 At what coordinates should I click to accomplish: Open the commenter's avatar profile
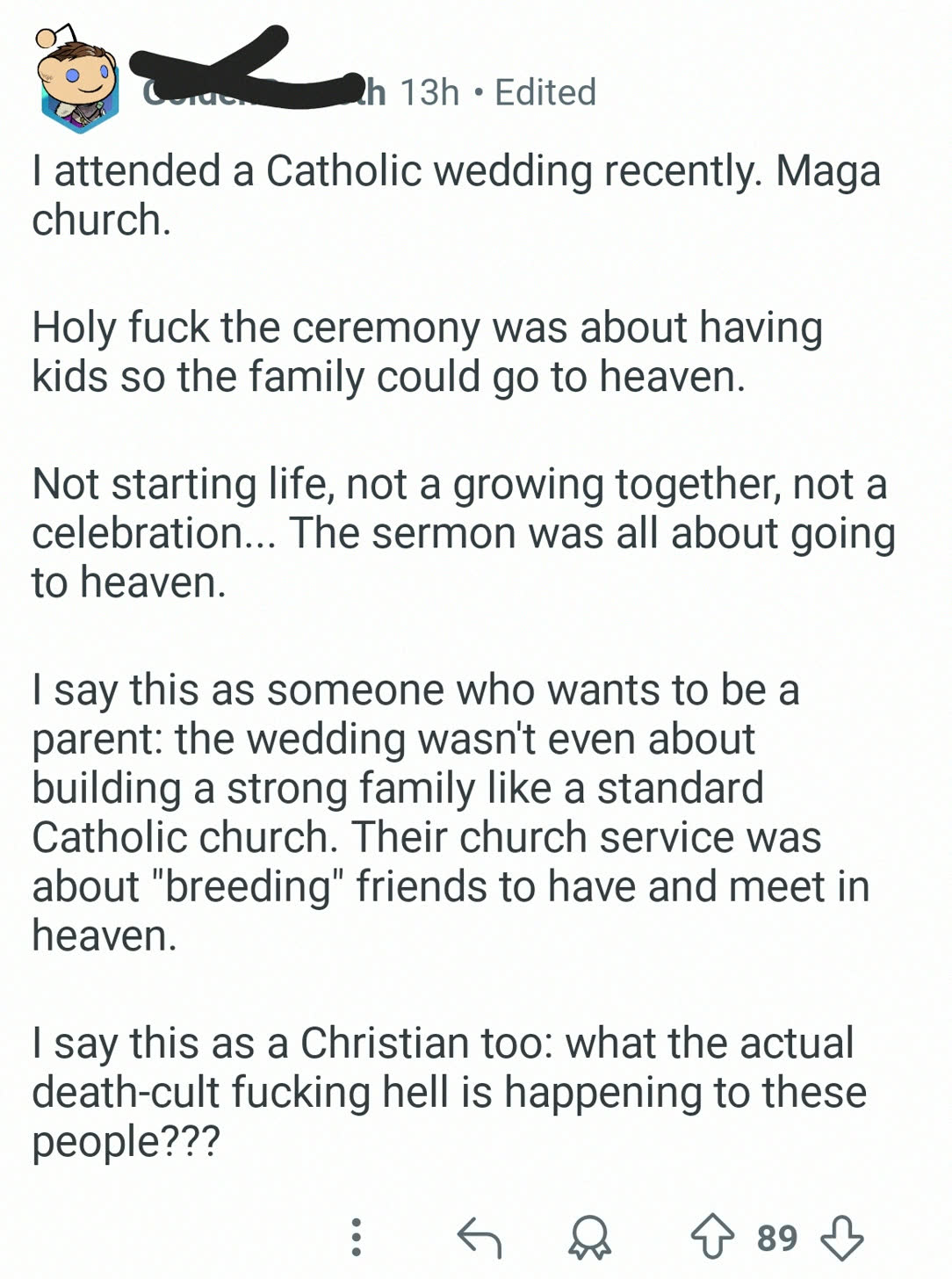tap(78, 83)
